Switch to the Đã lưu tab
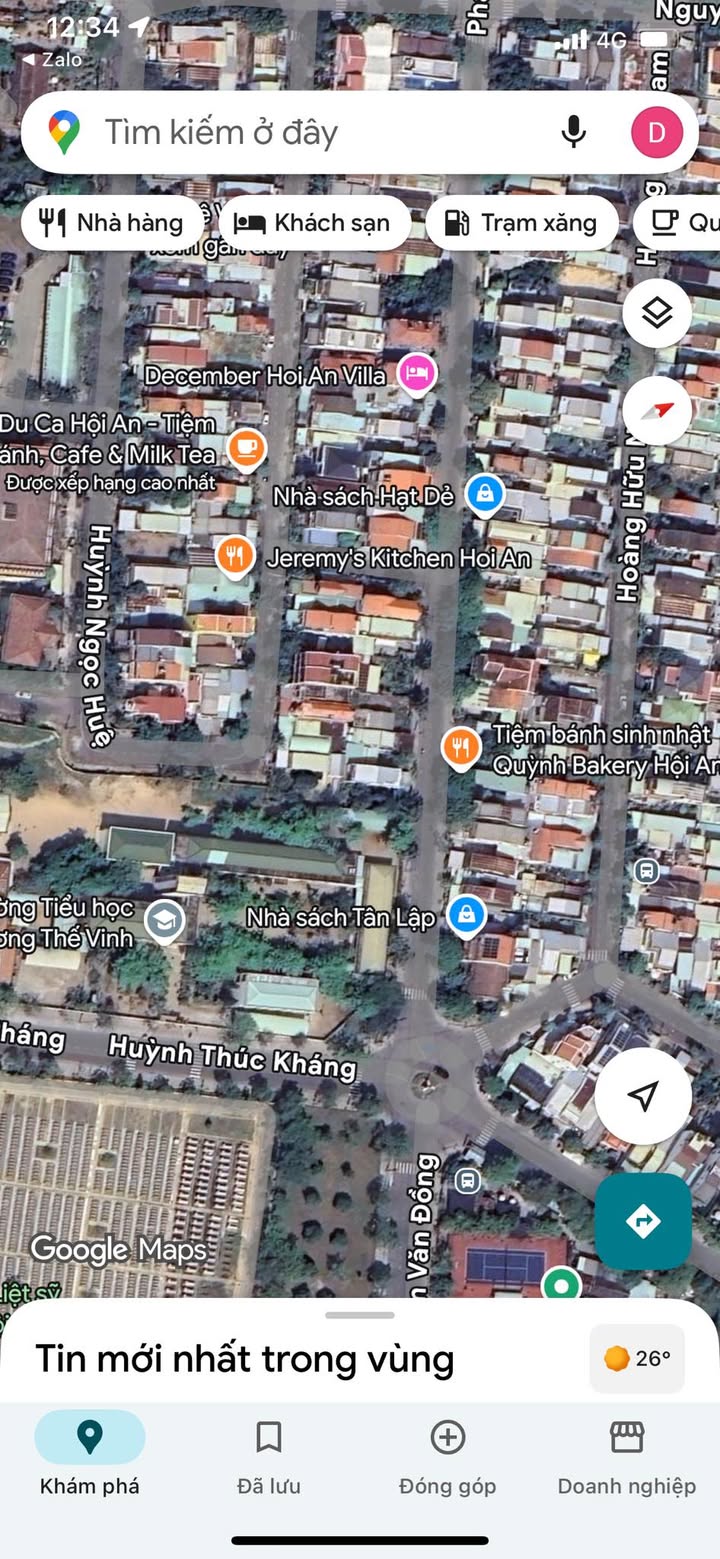The image size is (720, 1559). coord(268,1458)
